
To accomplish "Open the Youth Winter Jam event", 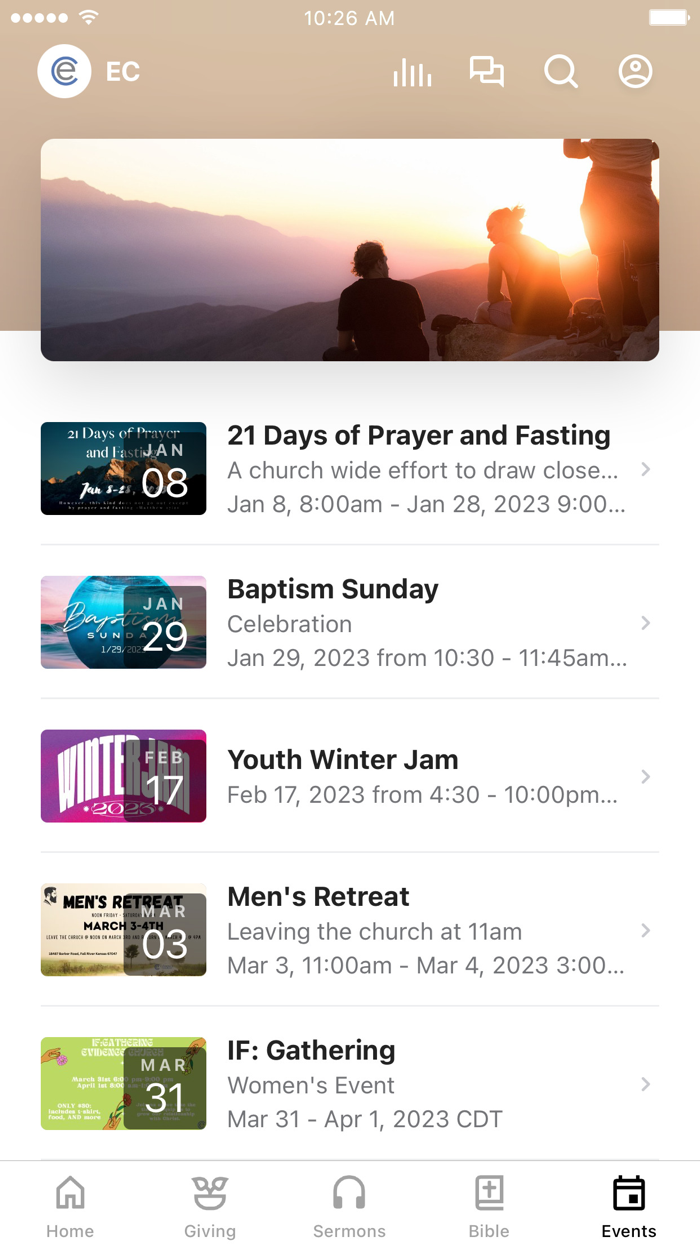I will (x=420, y=777).
